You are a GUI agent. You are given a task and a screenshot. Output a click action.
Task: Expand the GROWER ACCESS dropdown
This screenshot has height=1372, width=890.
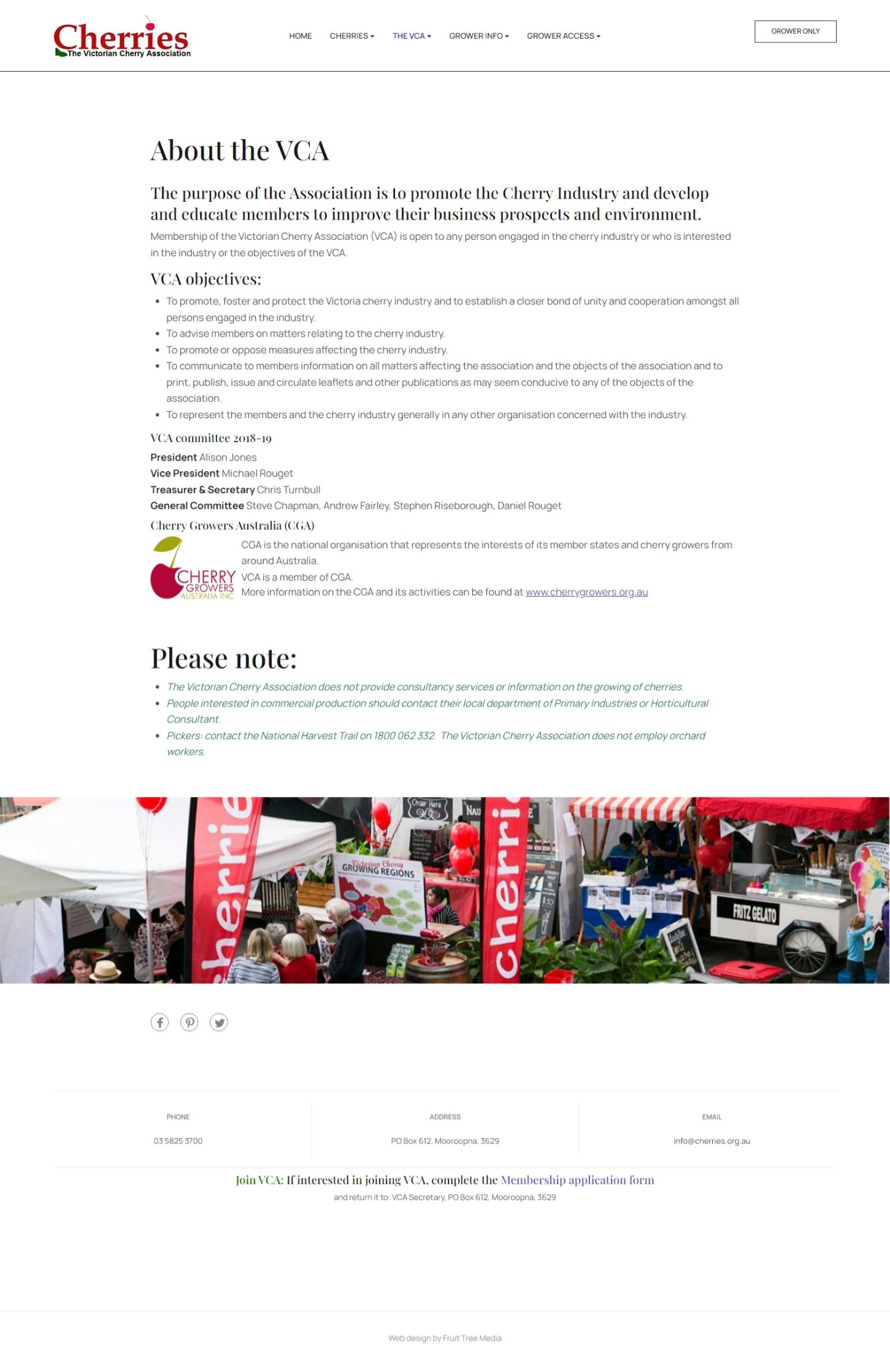(563, 36)
